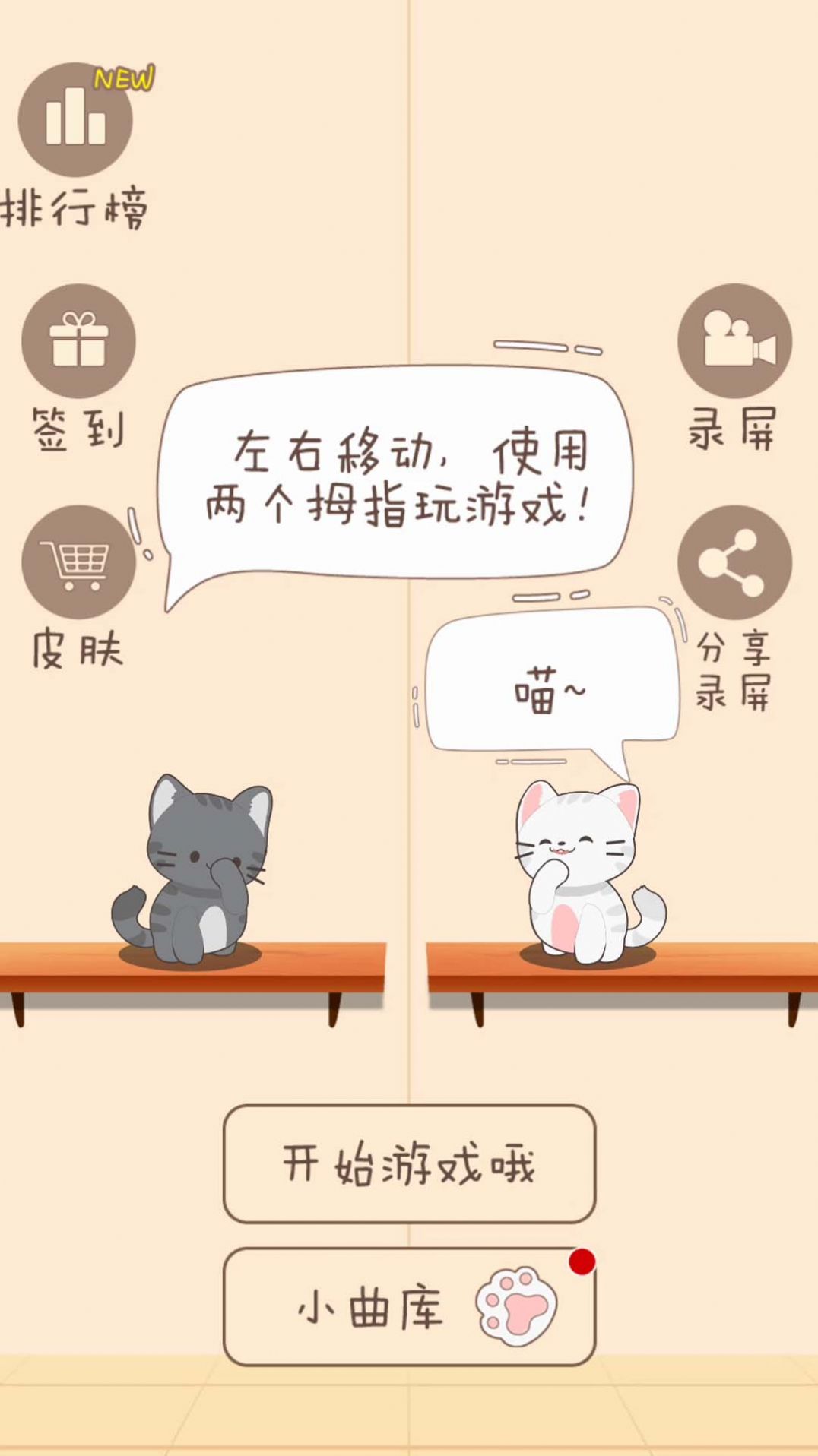Open the 排行榜 leaderboard

coord(75,120)
